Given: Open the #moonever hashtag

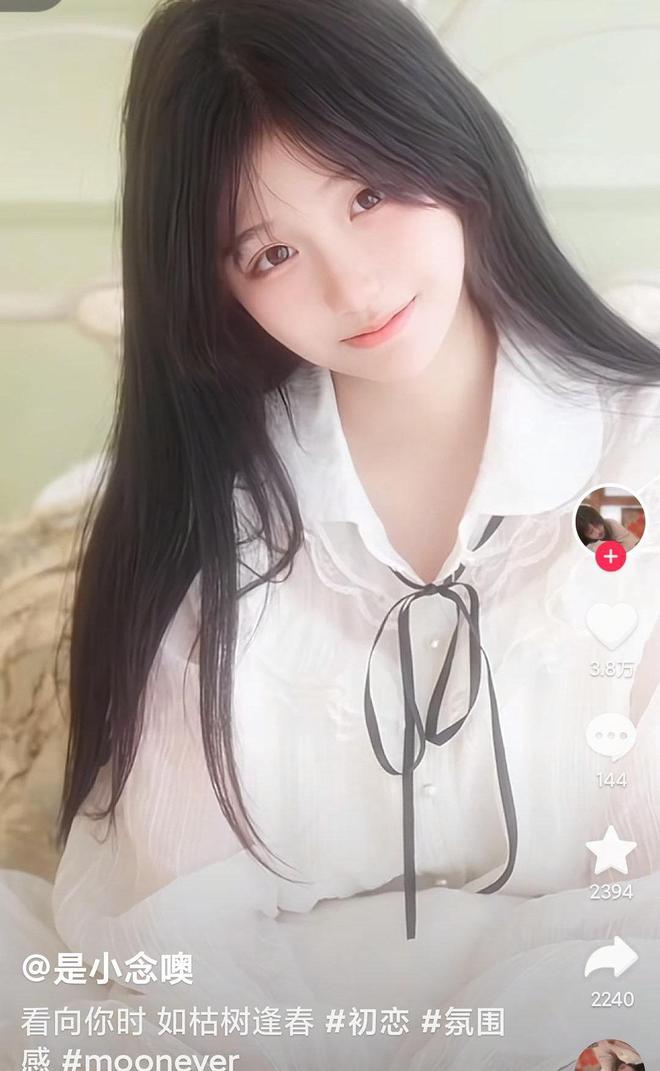Looking at the screenshot, I should click(150, 1059).
